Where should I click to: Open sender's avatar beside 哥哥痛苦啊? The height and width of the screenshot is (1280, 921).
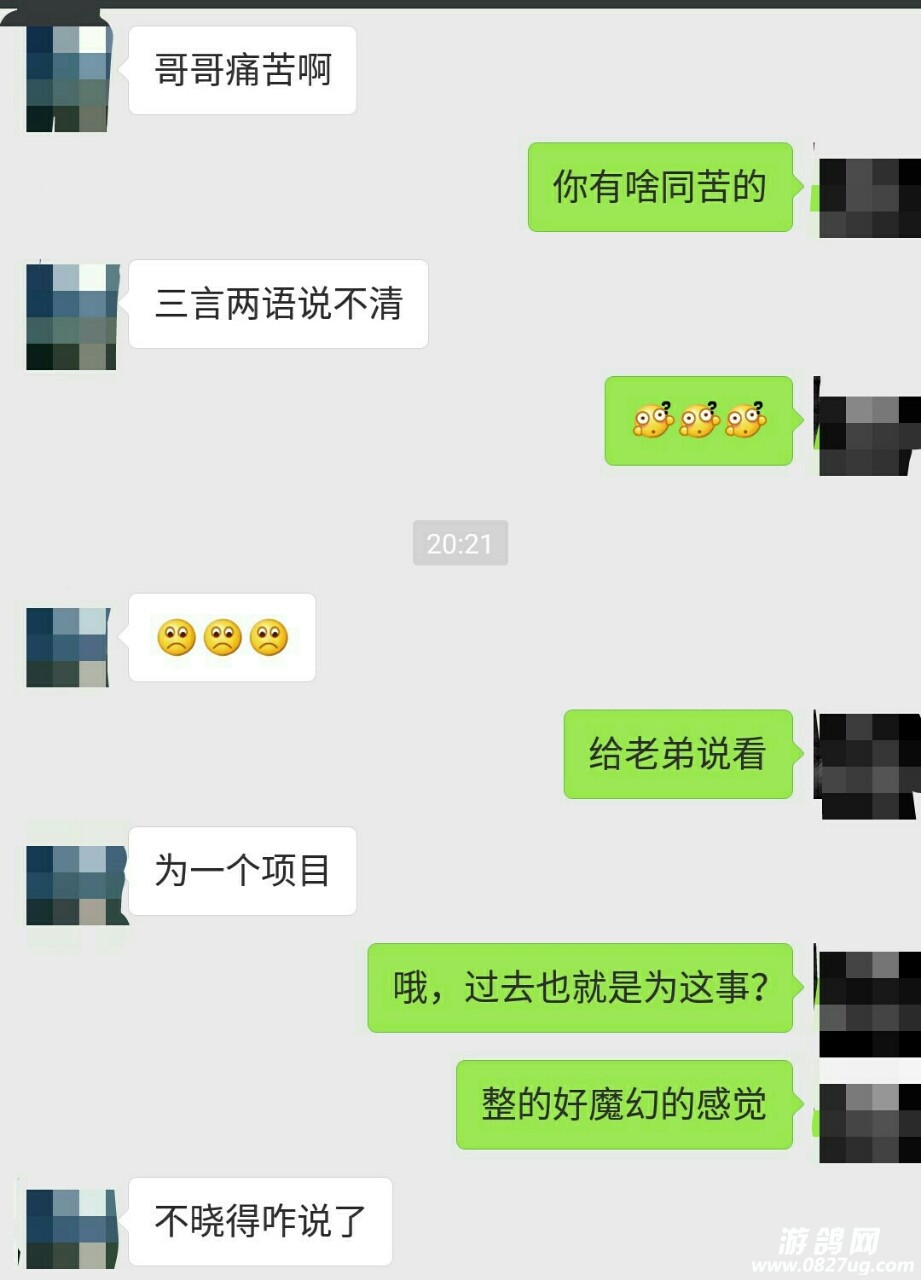click(68, 78)
